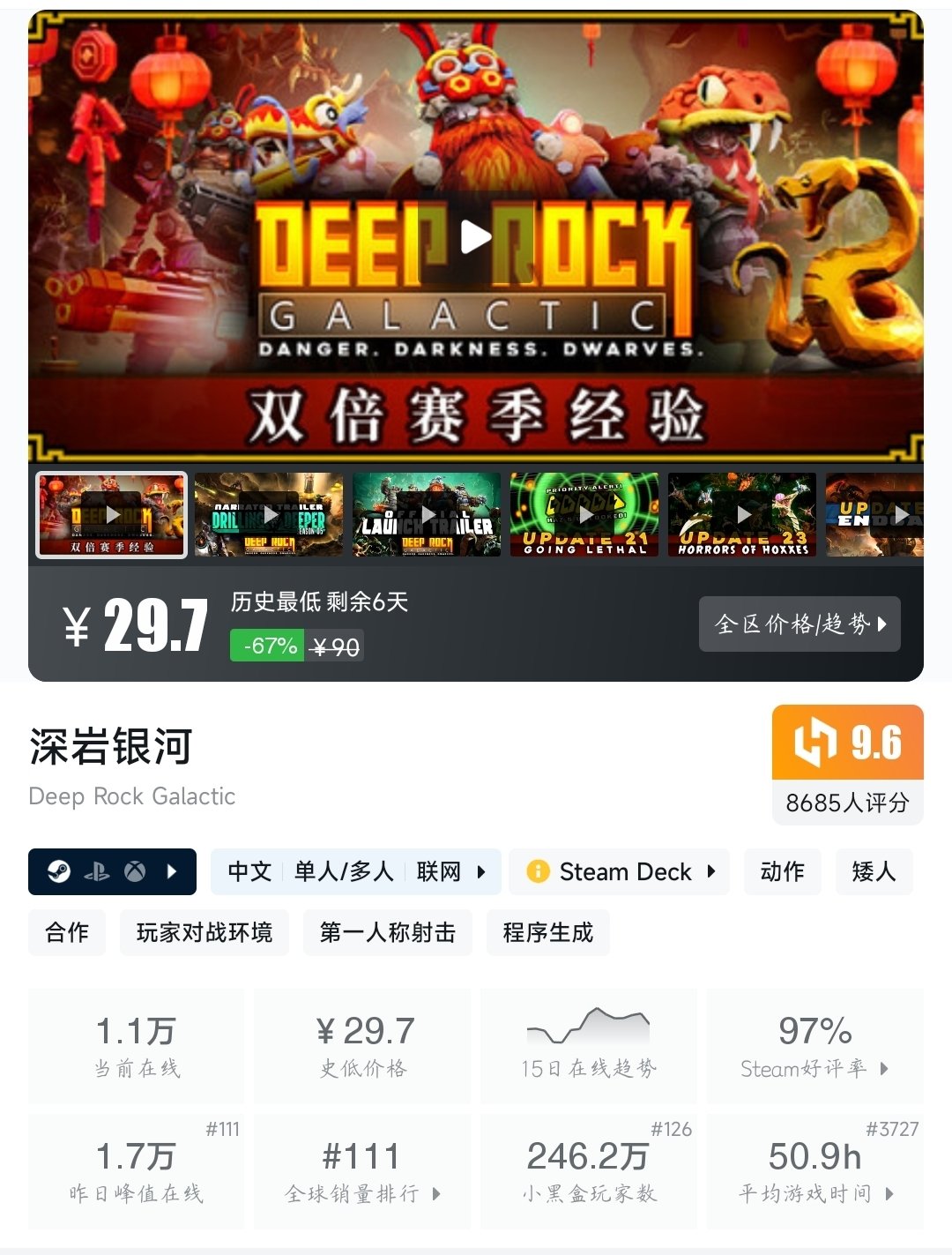This screenshot has height=1255, width=952.
Task: Play the main Deep Rock Galactic trailer
Action: pyautogui.click(x=476, y=236)
